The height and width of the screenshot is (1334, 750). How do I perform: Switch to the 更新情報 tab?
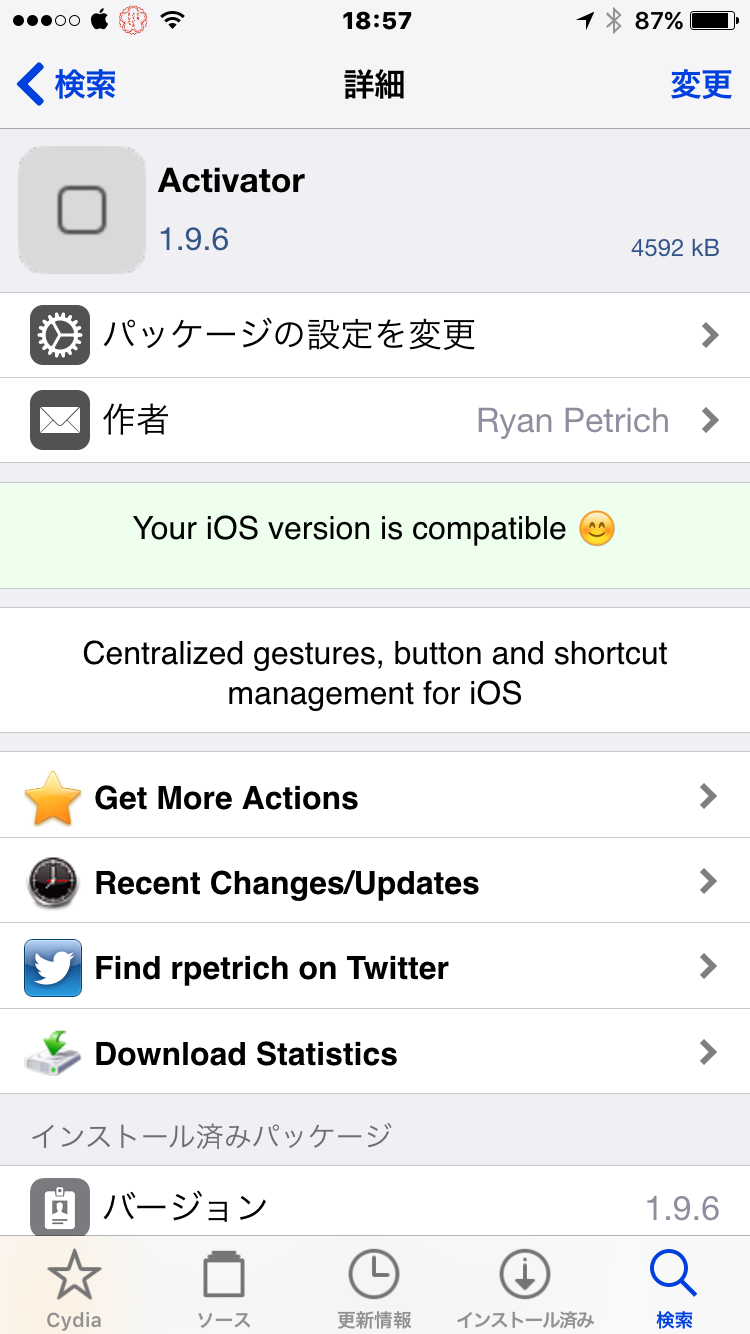tap(375, 1288)
